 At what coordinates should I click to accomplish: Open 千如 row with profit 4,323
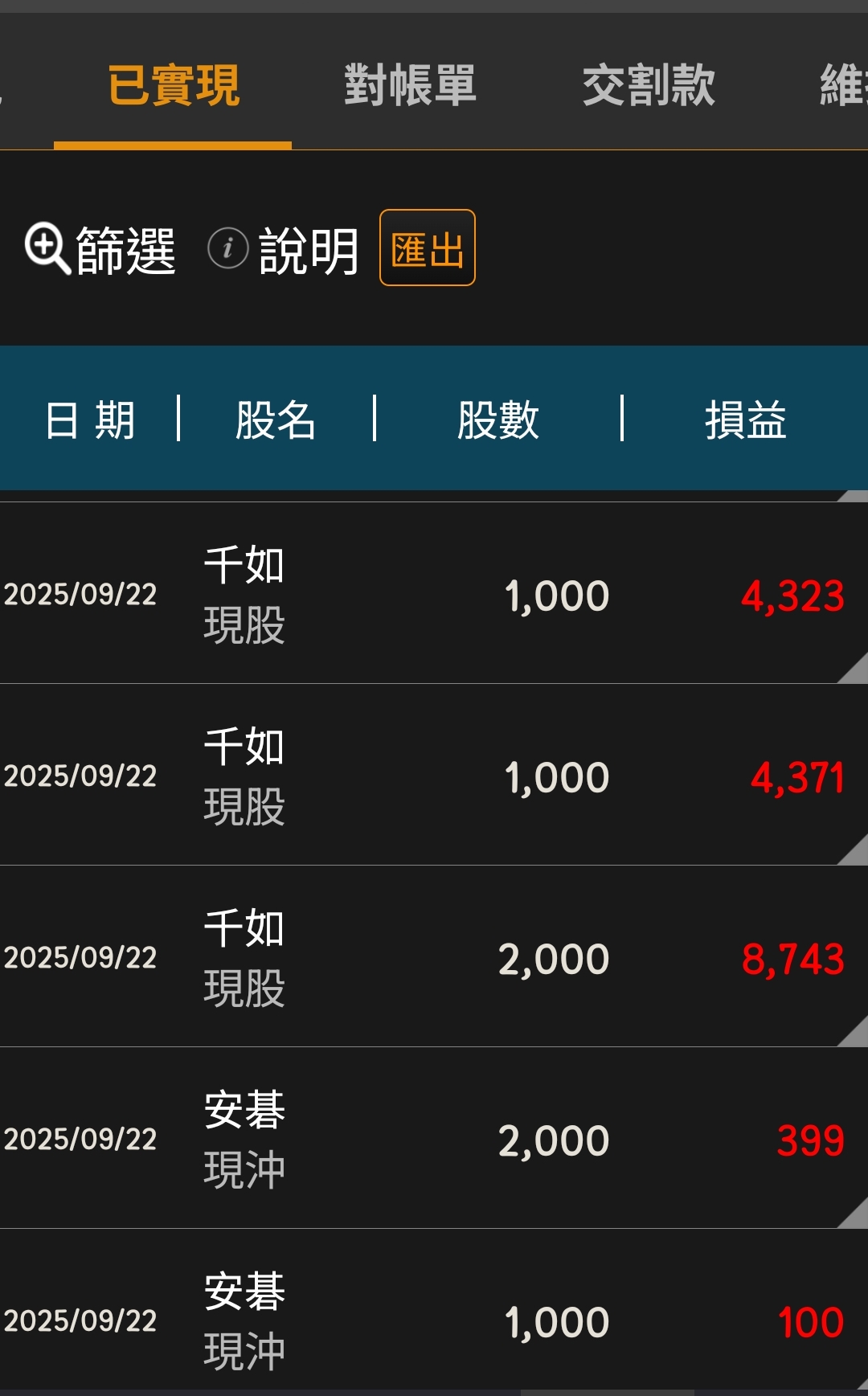click(434, 595)
